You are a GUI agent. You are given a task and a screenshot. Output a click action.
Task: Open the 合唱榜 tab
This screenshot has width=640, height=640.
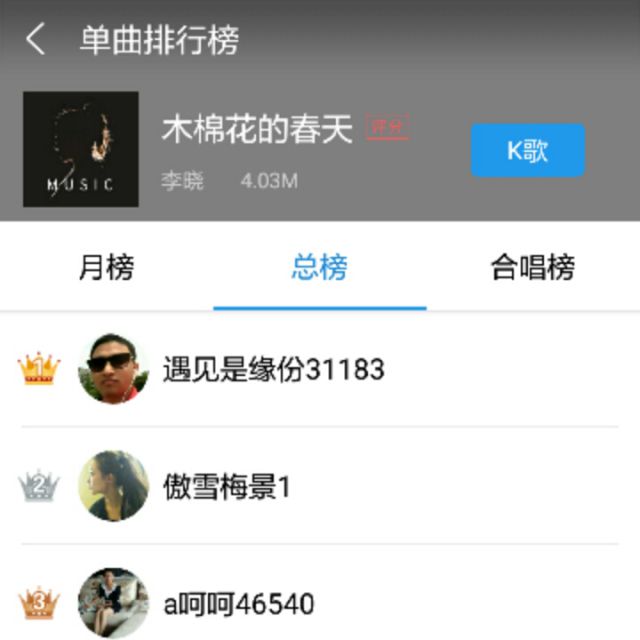pos(532,268)
